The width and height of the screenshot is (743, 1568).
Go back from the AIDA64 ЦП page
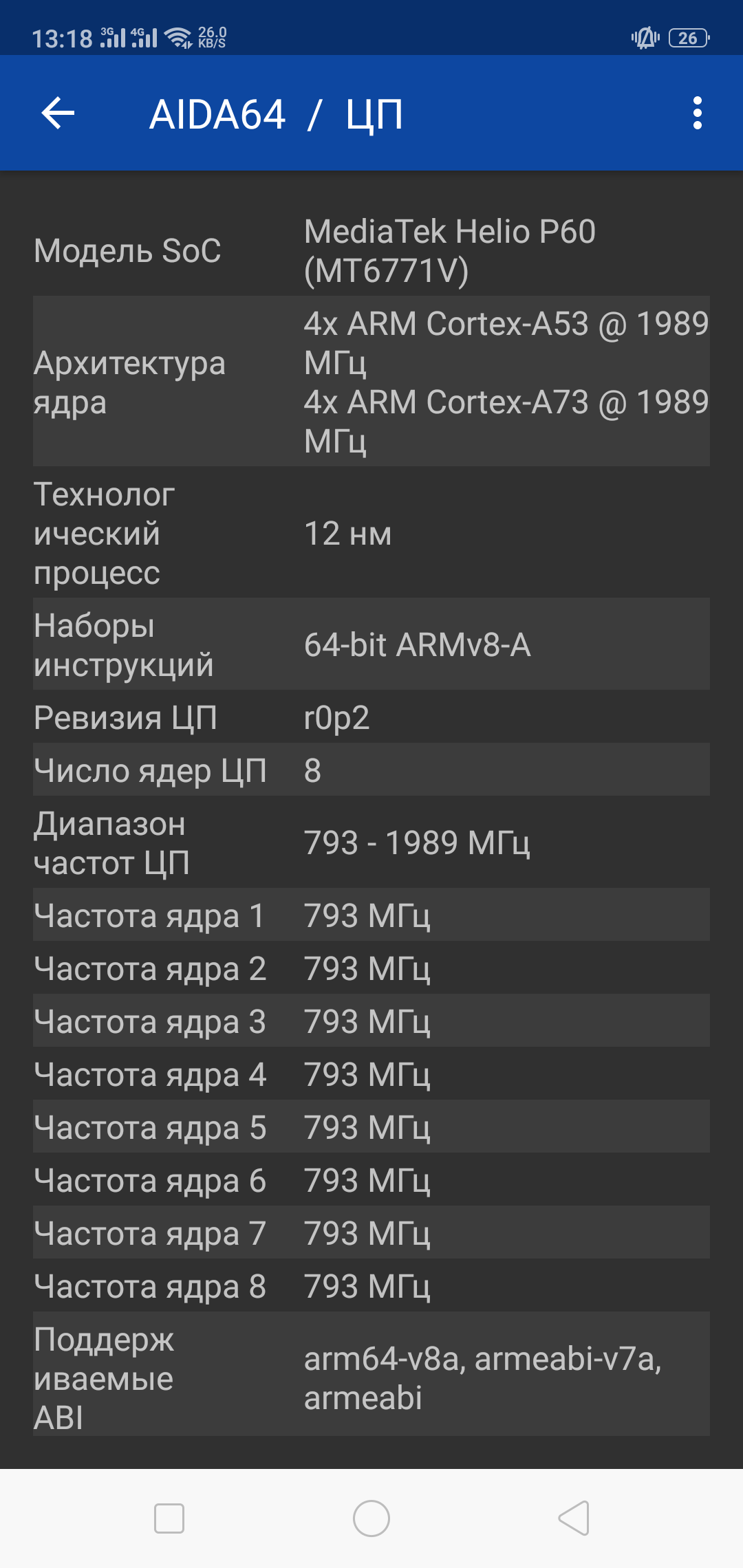coord(58,113)
